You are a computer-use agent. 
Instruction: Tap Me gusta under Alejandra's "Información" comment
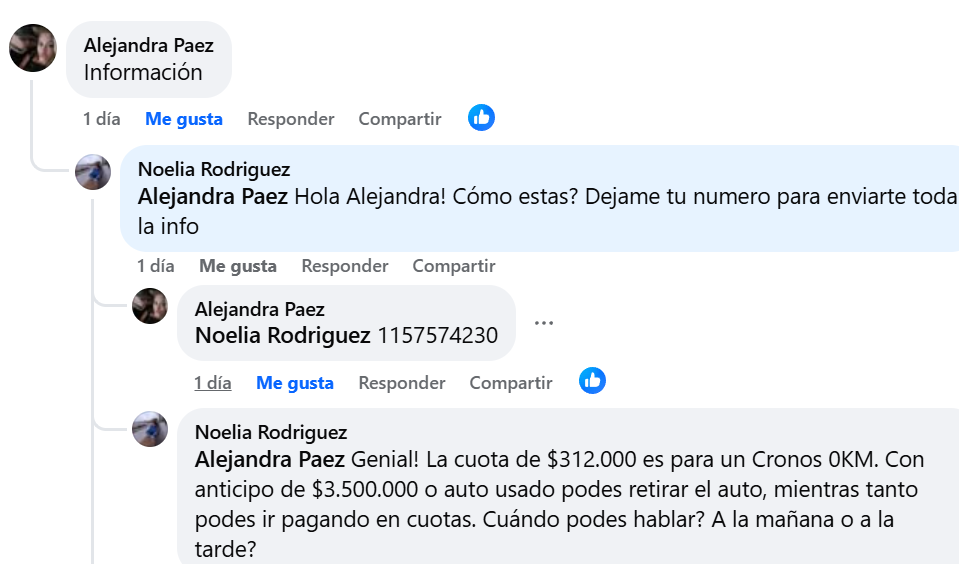click(x=184, y=119)
